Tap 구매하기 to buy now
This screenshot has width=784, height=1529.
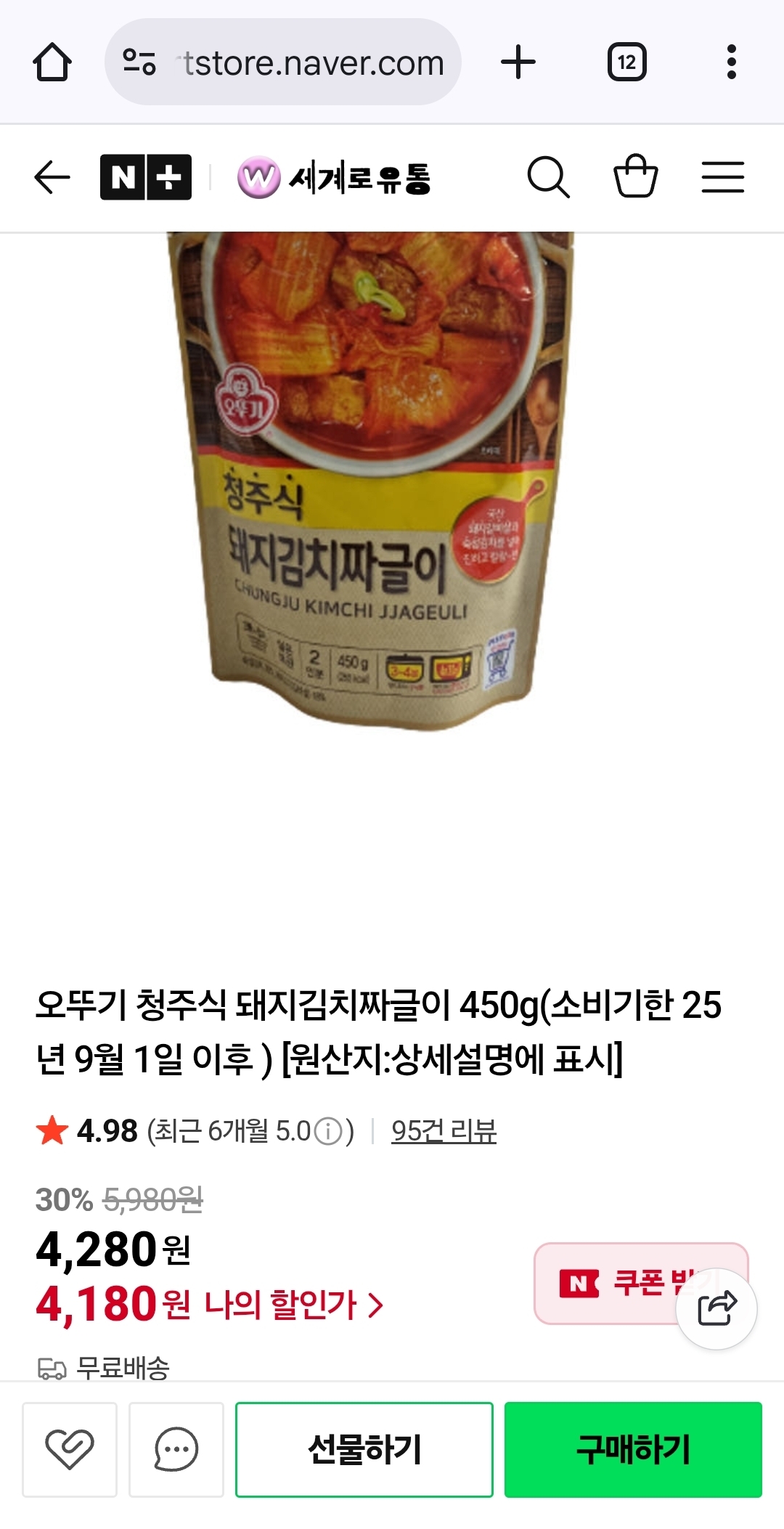(x=634, y=1449)
